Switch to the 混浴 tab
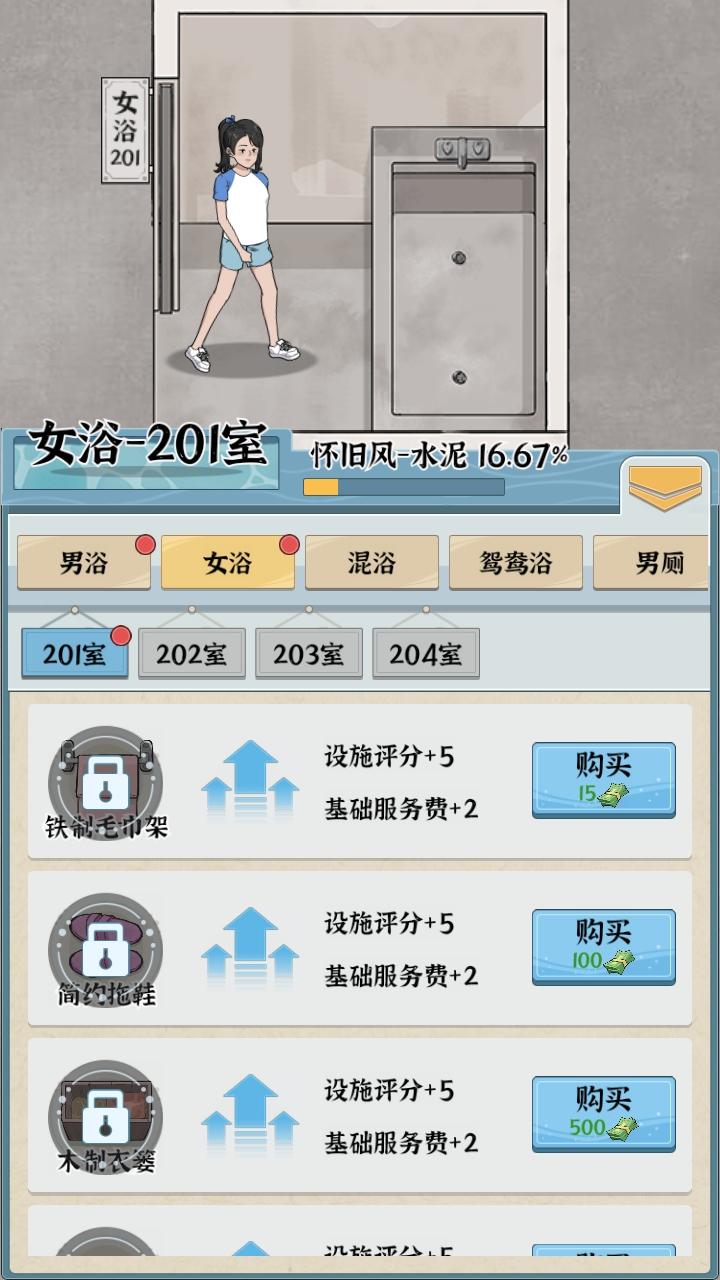Viewport: 720px width, 1280px height. pos(372,562)
